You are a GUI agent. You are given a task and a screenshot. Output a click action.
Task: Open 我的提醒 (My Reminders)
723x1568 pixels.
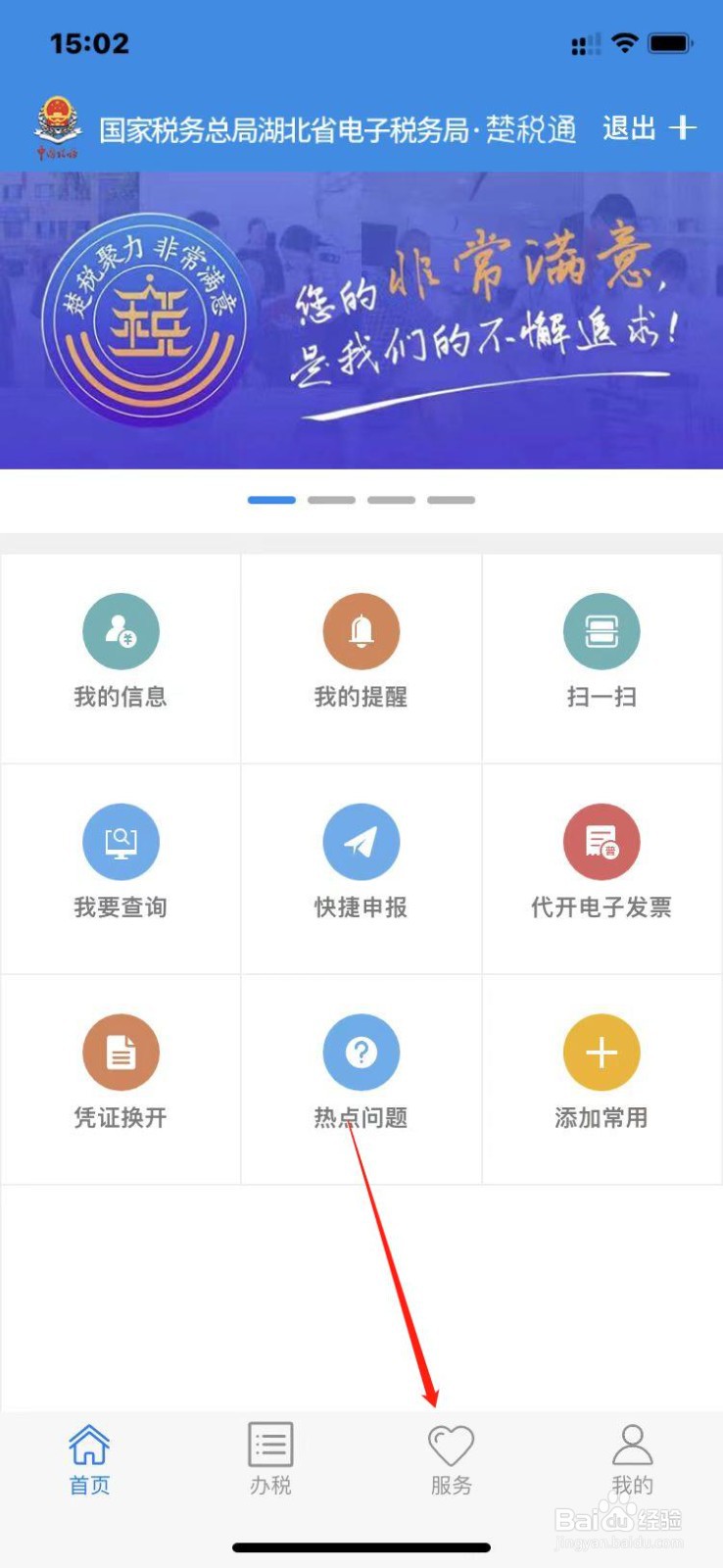point(361,659)
